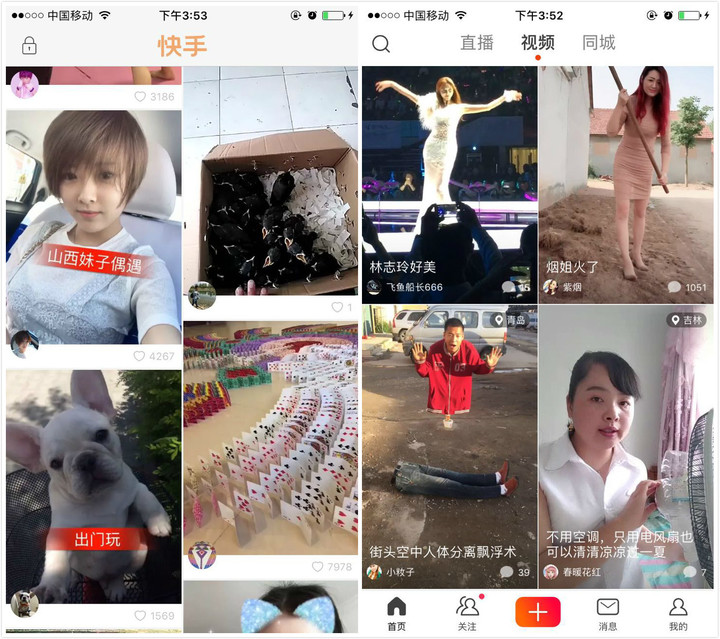Like the video with 4267 hearts

[x=140, y=356]
